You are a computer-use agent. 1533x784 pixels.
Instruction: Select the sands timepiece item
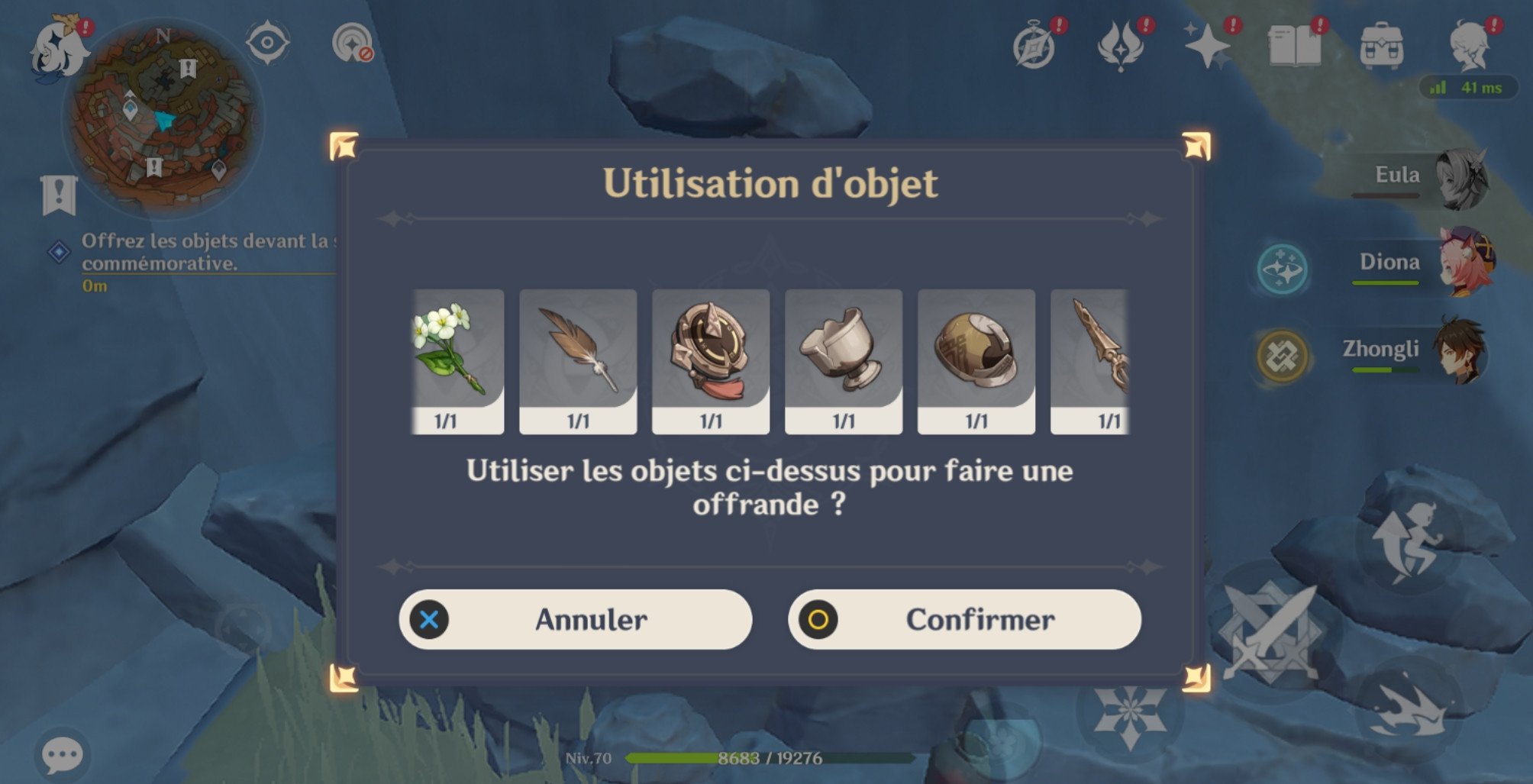point(711,360)
